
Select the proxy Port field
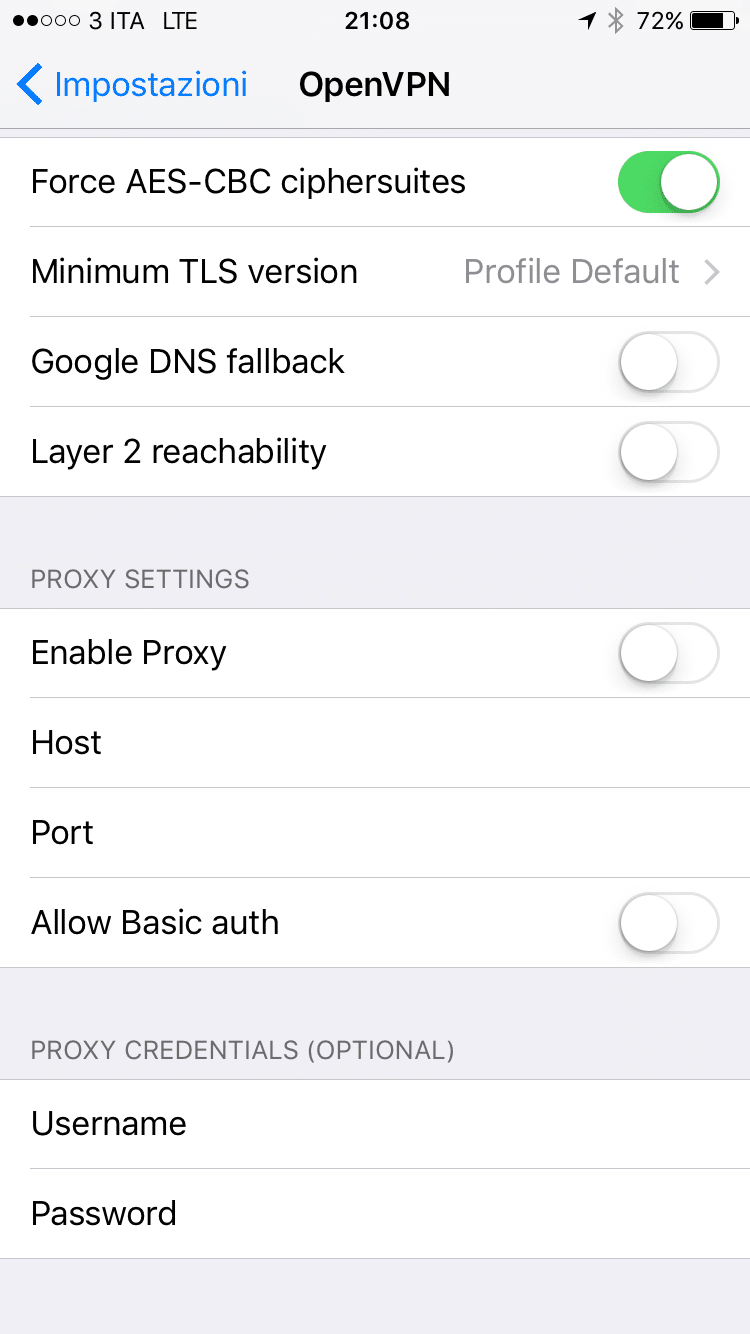coord(375,833)
